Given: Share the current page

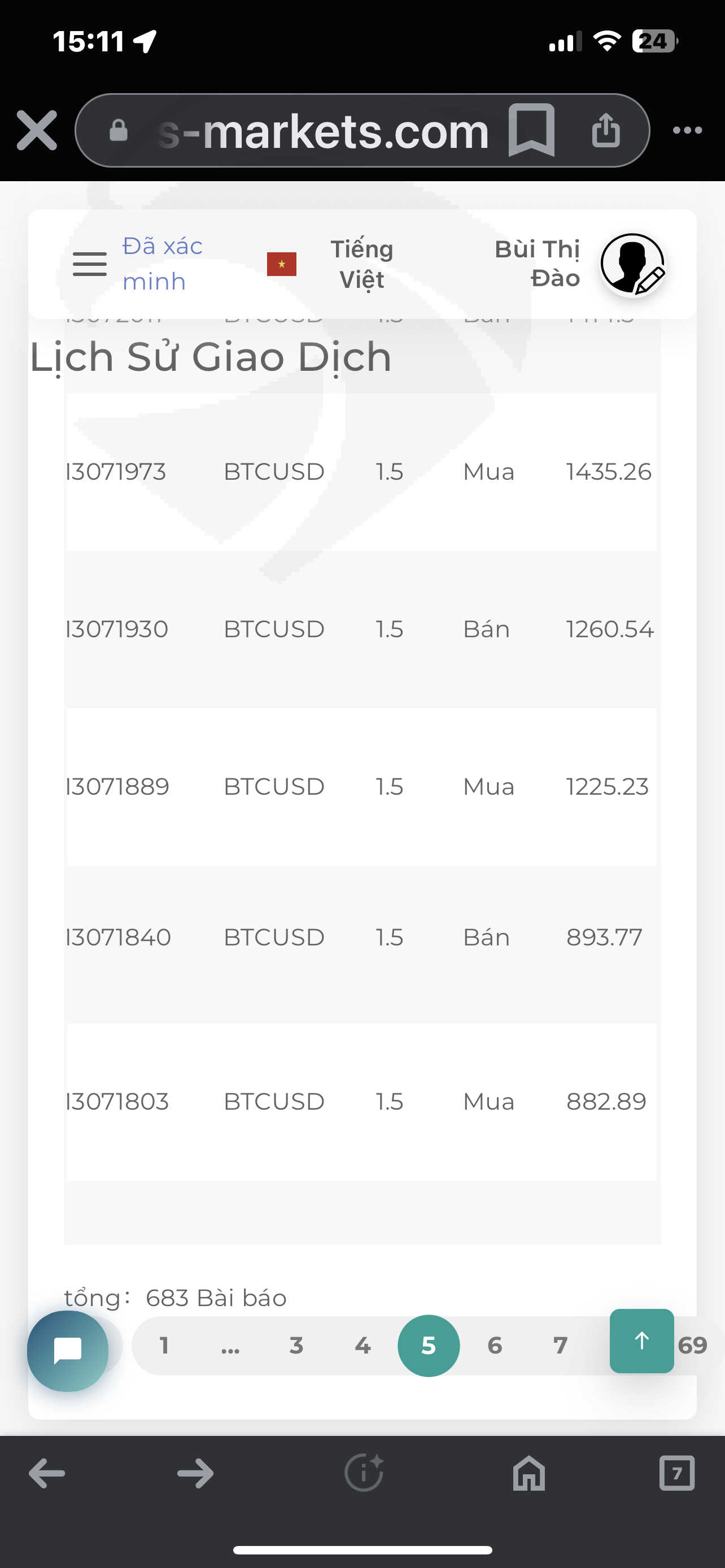Looking at the screenshot, I should coord(605,130).
